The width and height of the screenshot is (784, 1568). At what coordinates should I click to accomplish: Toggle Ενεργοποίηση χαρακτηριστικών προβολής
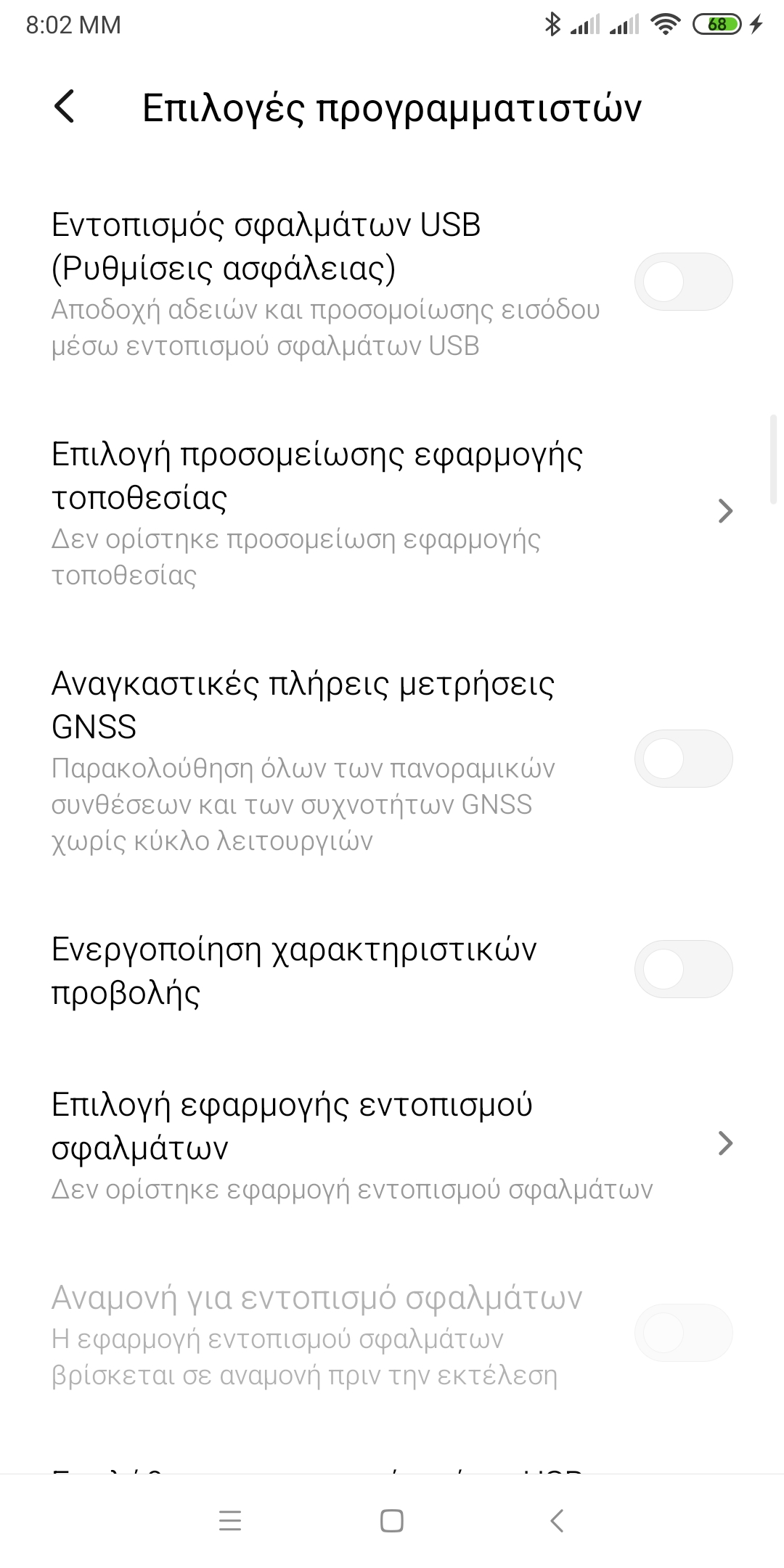coord(683,969)
